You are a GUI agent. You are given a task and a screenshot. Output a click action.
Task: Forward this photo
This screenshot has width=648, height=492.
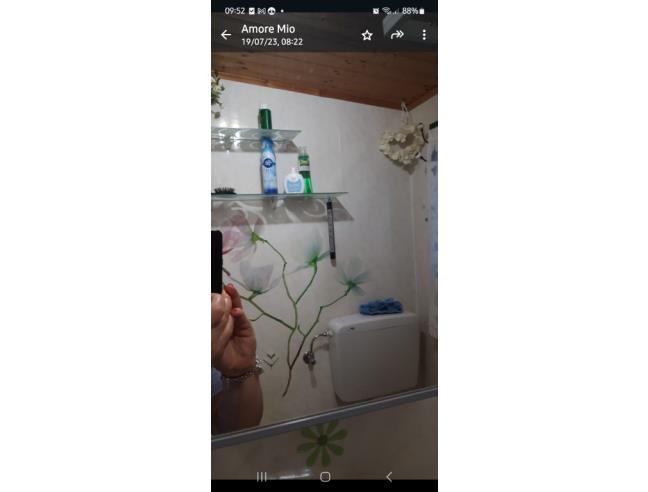click(x=396, y=35)
